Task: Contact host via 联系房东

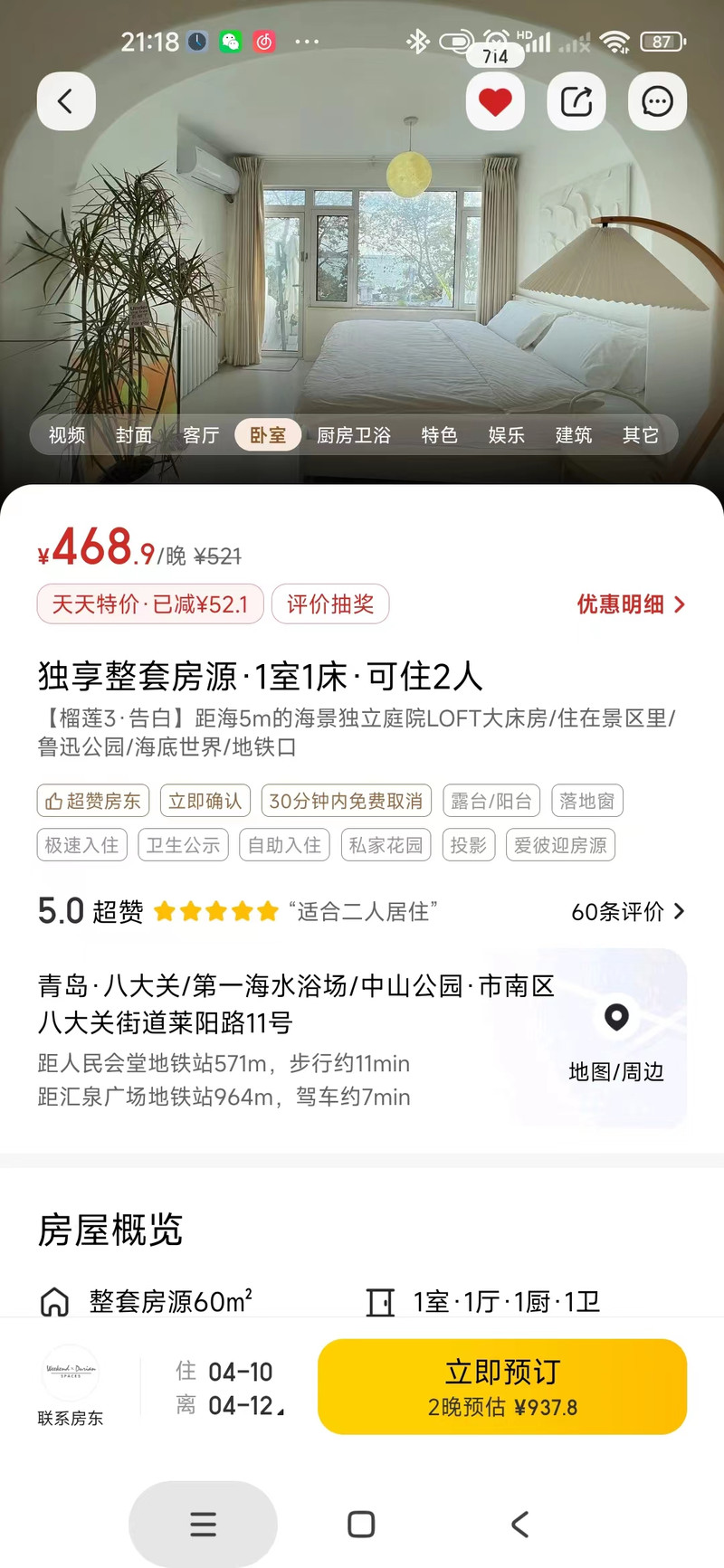Action: 71,1387
